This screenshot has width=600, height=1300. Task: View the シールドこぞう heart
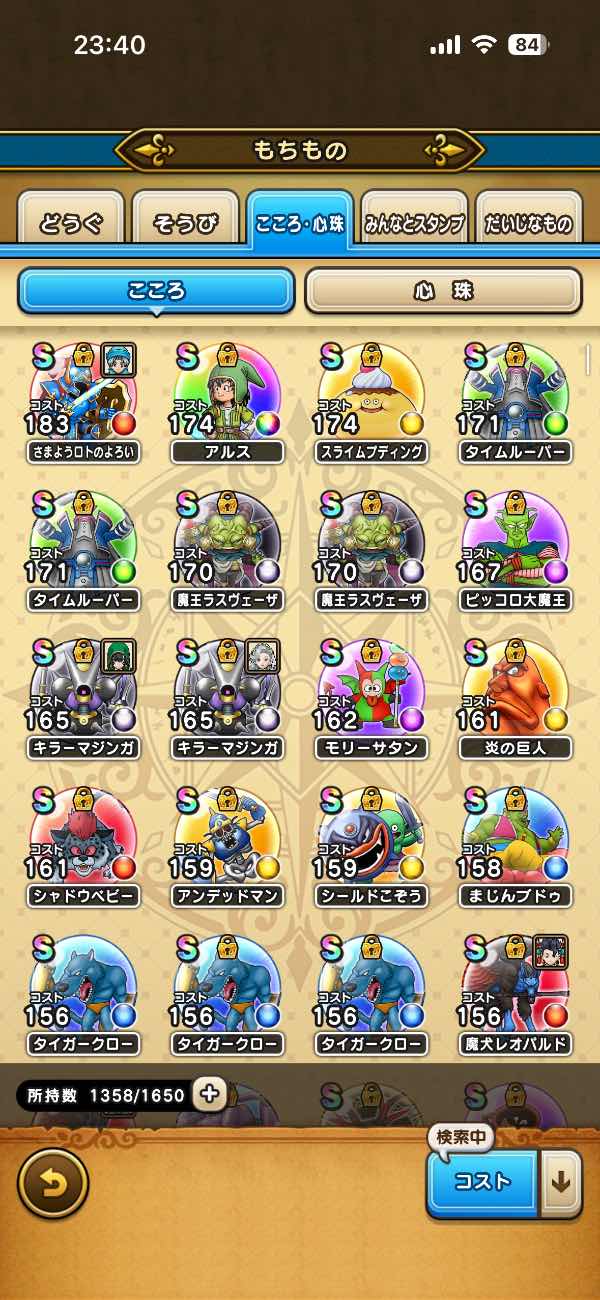pos(371,839)
